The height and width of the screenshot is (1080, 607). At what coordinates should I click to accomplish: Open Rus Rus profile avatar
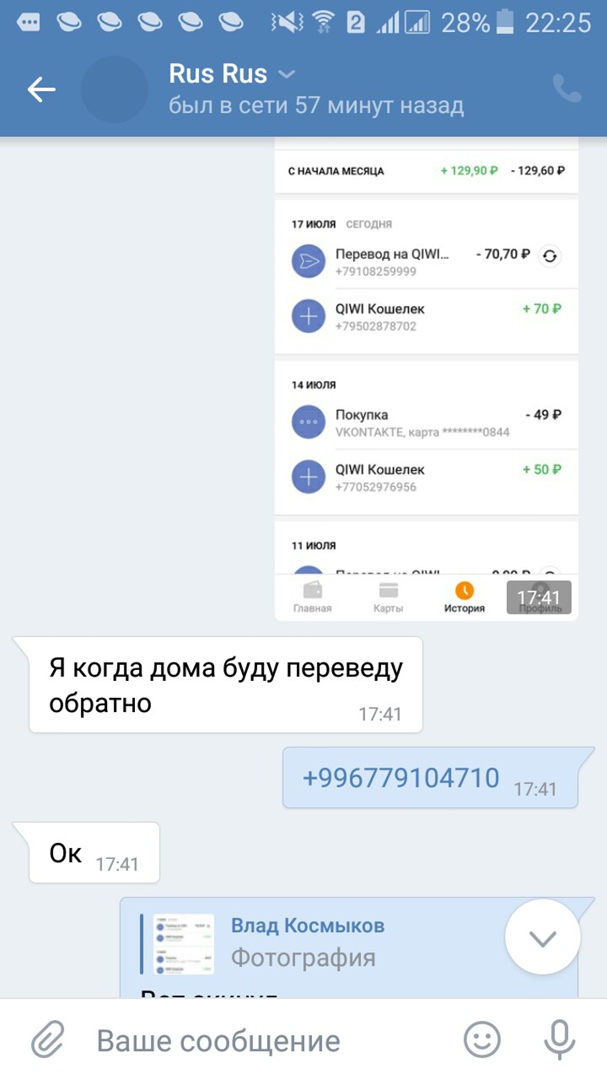click(x=114, y=90)
